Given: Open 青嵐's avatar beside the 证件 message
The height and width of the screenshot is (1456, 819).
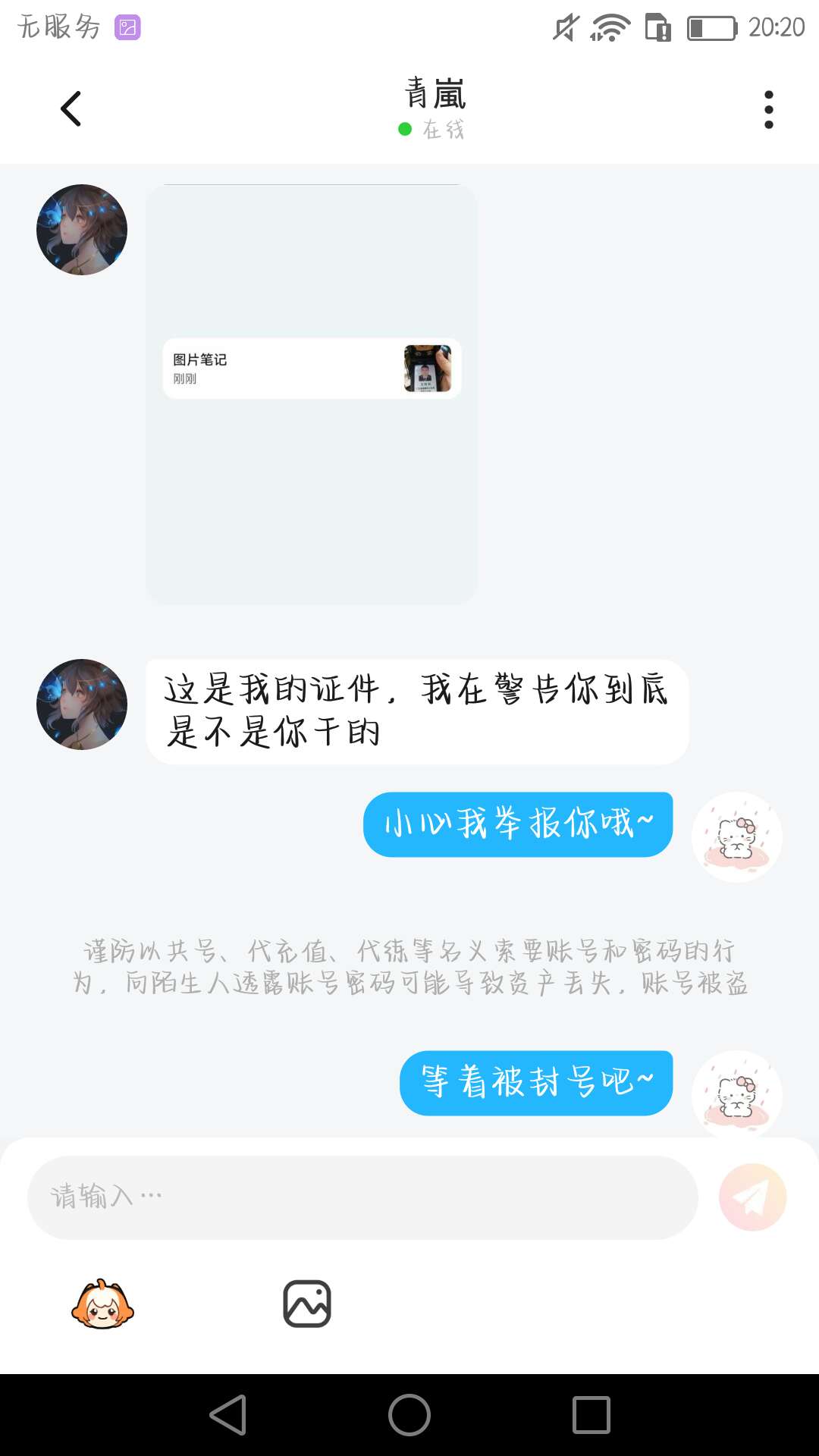Looking at the screenshot, I should pyautogui.click(x=82, y=704).
